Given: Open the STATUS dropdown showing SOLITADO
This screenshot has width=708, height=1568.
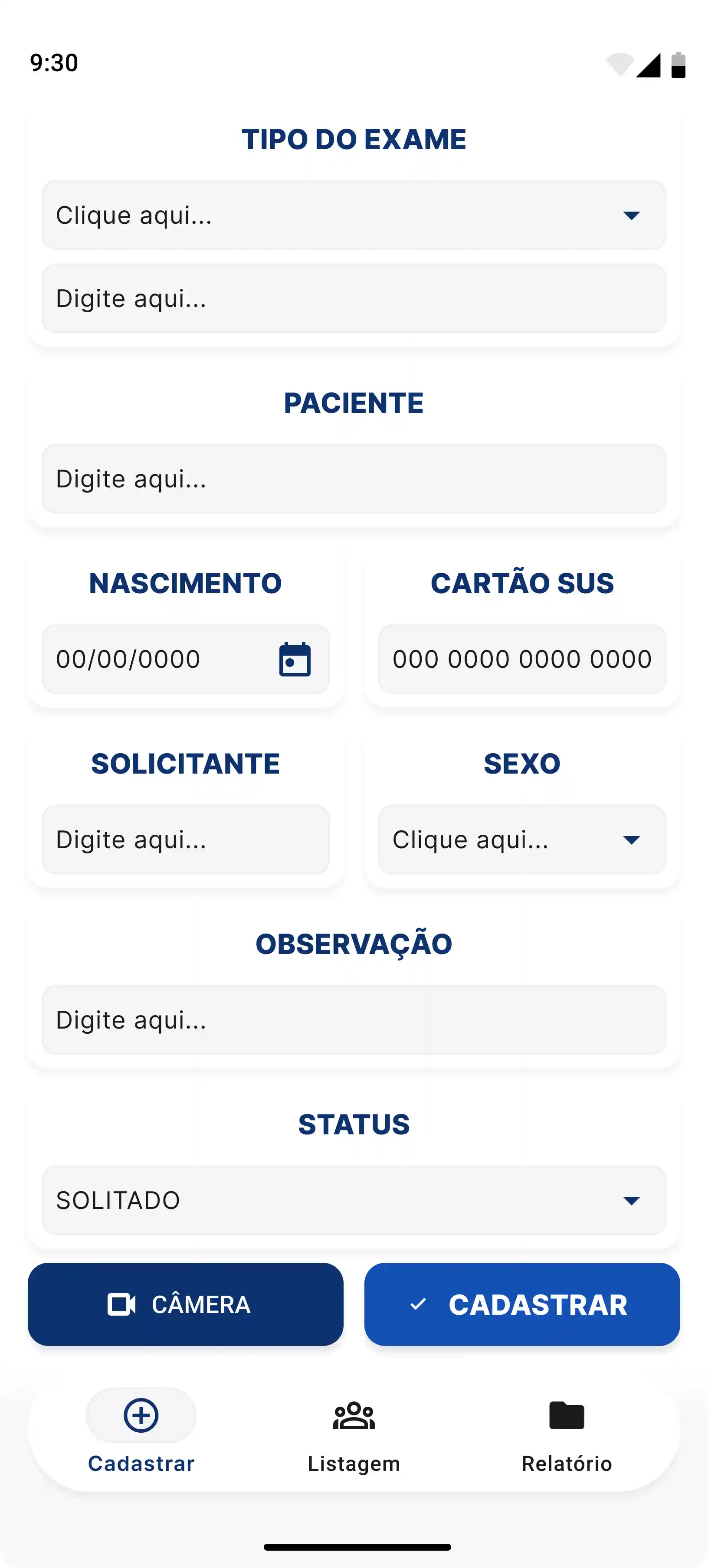Looking at the screenshot, I should 353,1200.
